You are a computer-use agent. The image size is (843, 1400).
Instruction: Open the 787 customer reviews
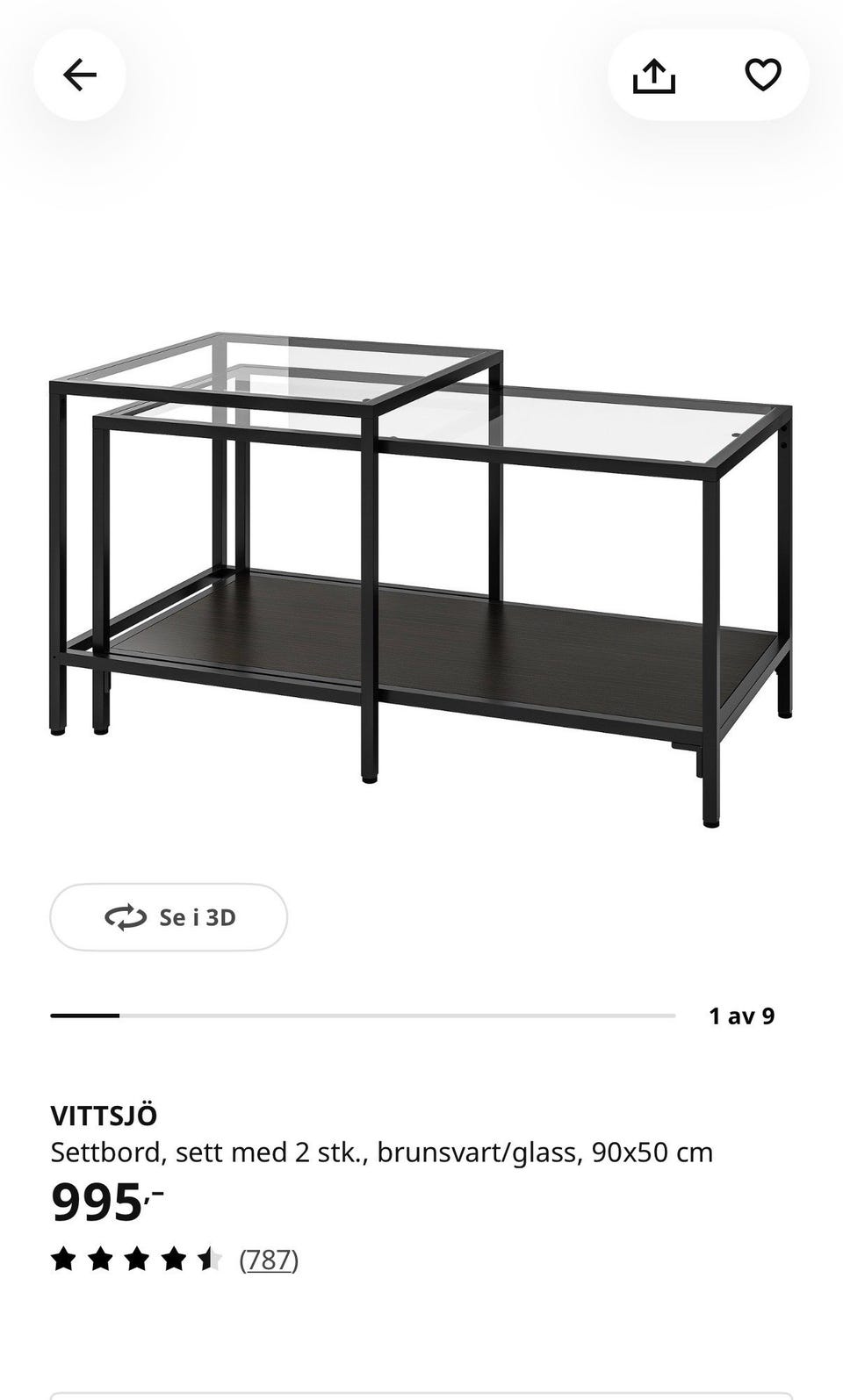(x=269, y=1260)
